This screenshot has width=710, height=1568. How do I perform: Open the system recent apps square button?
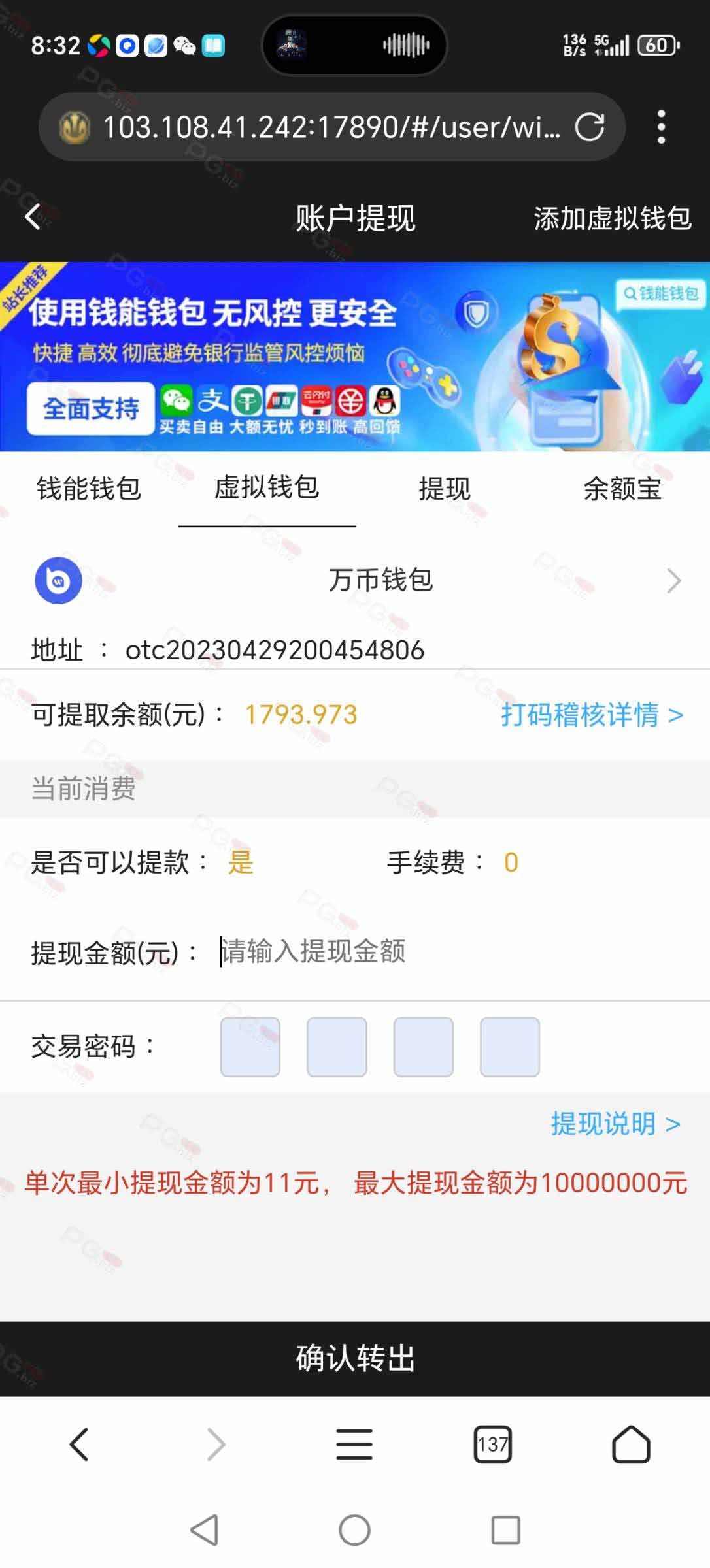[x=505, y=1530]
